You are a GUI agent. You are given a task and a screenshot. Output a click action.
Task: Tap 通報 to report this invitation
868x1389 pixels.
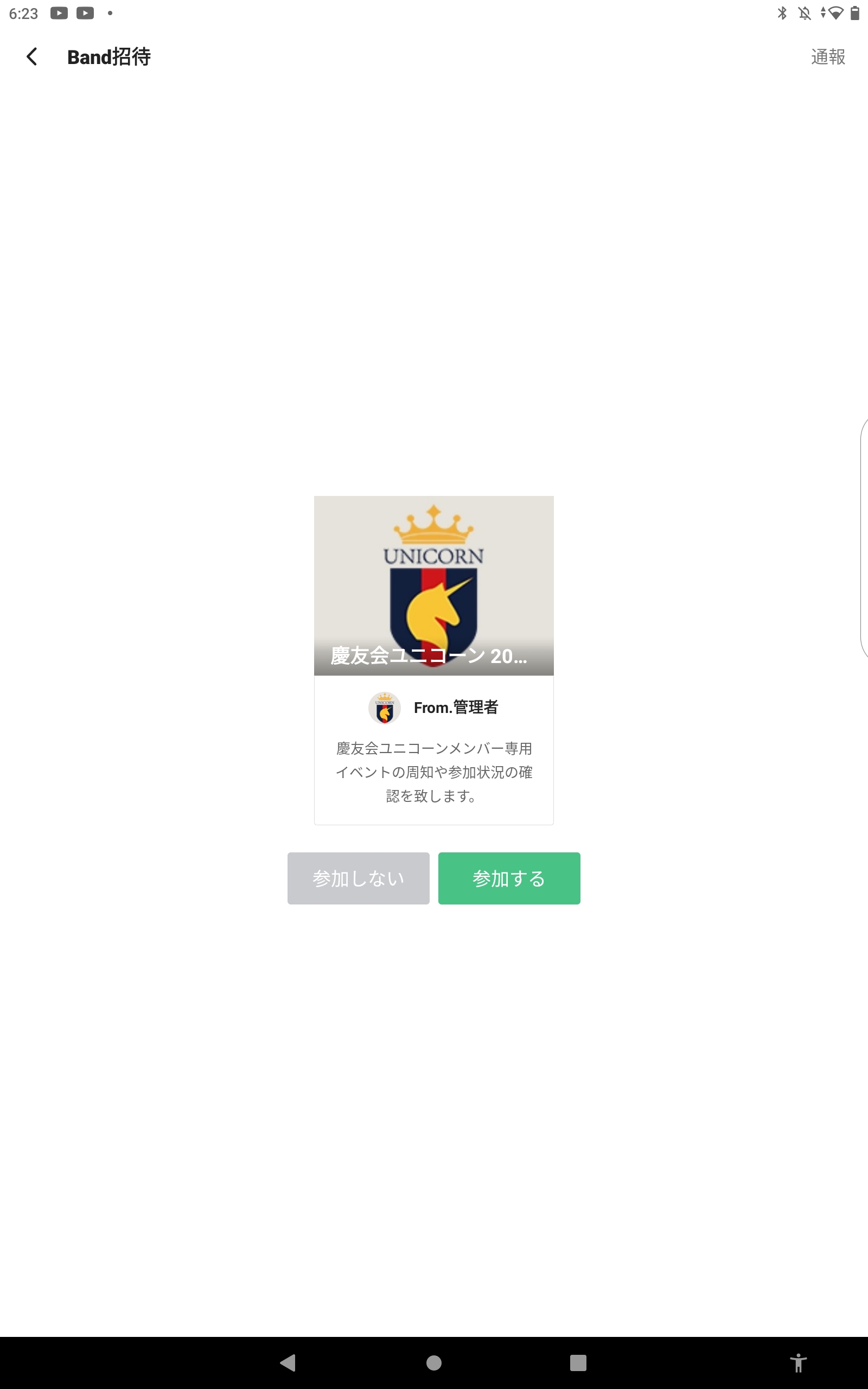tap(827, 57)
